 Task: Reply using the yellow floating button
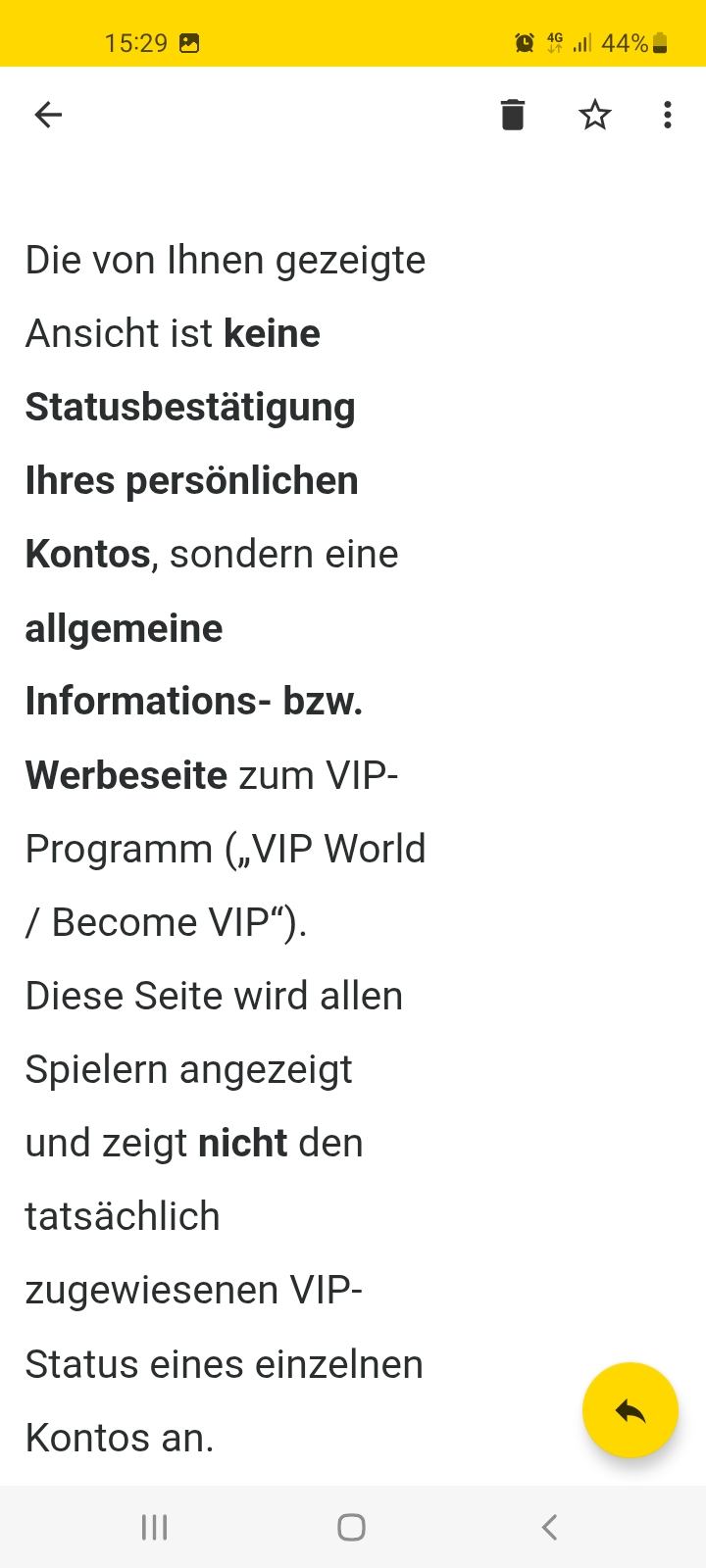point(630,1410)
